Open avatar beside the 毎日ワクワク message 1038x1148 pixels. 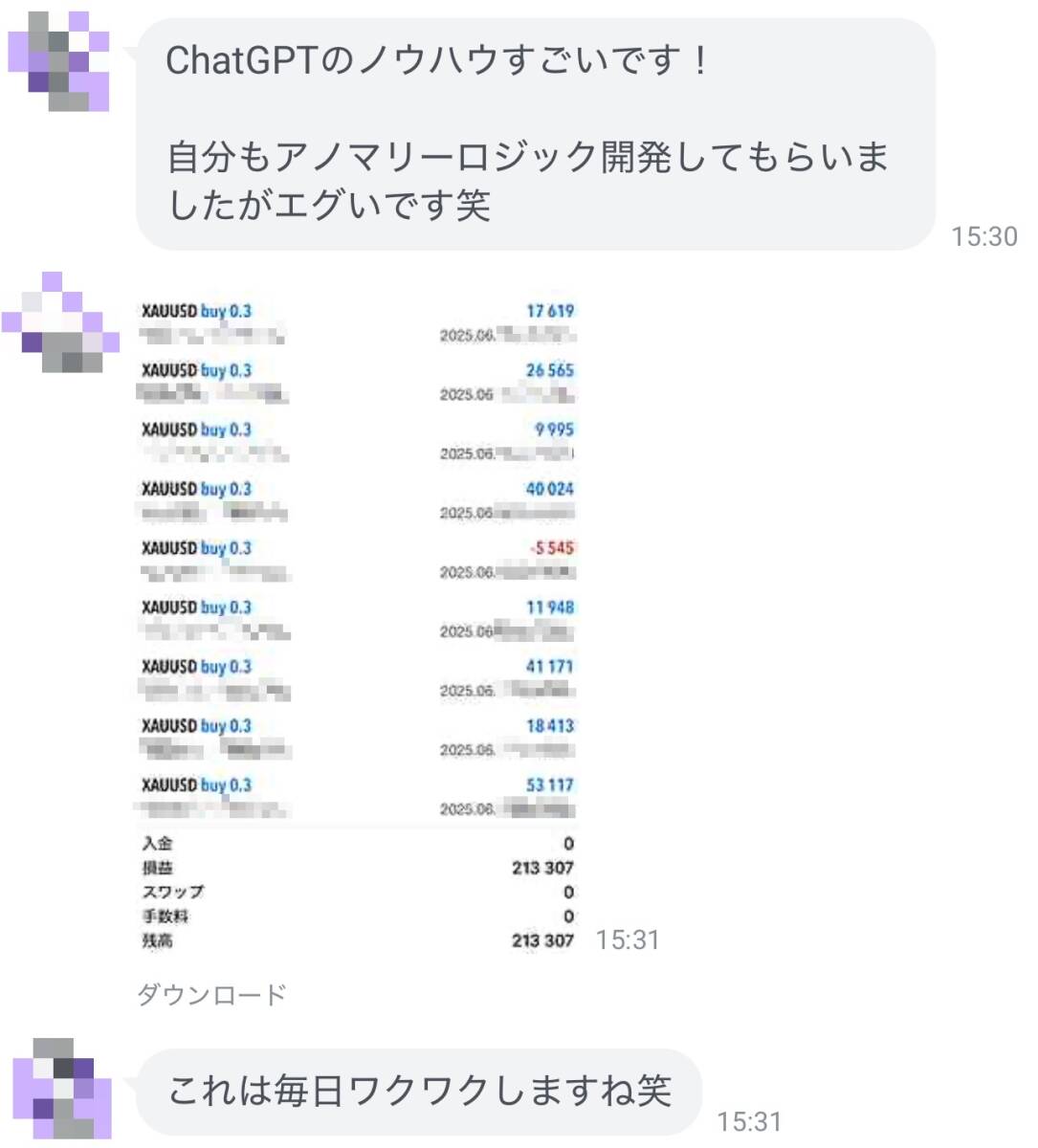(x=62, y=1088)
